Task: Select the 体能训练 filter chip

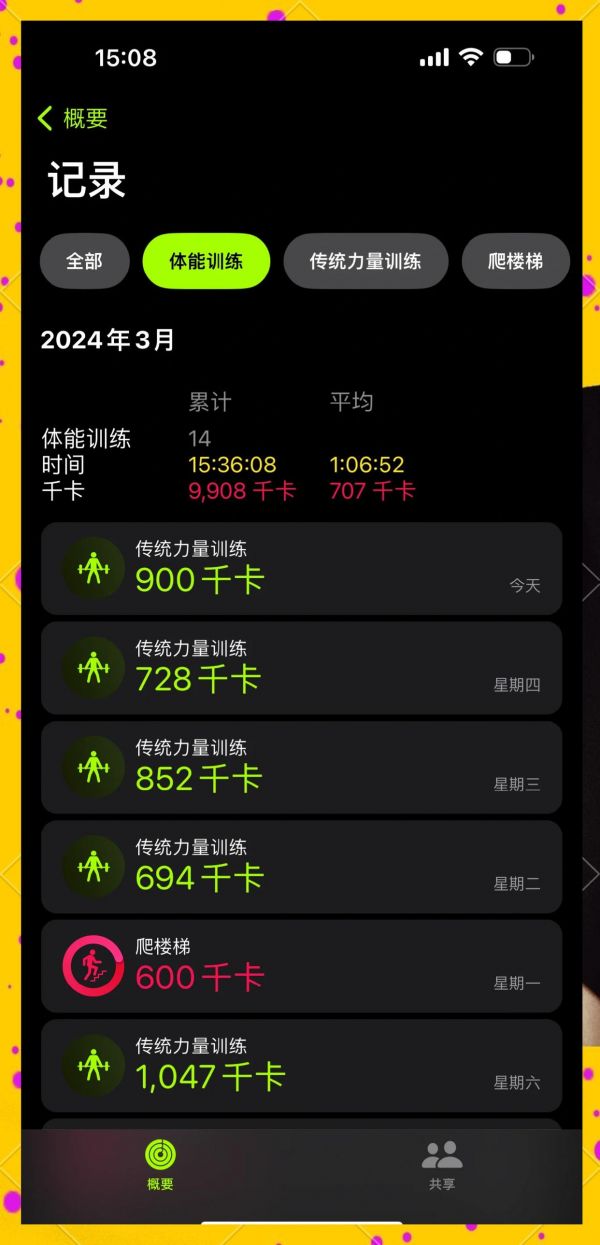Action: [x=206, y=261]
